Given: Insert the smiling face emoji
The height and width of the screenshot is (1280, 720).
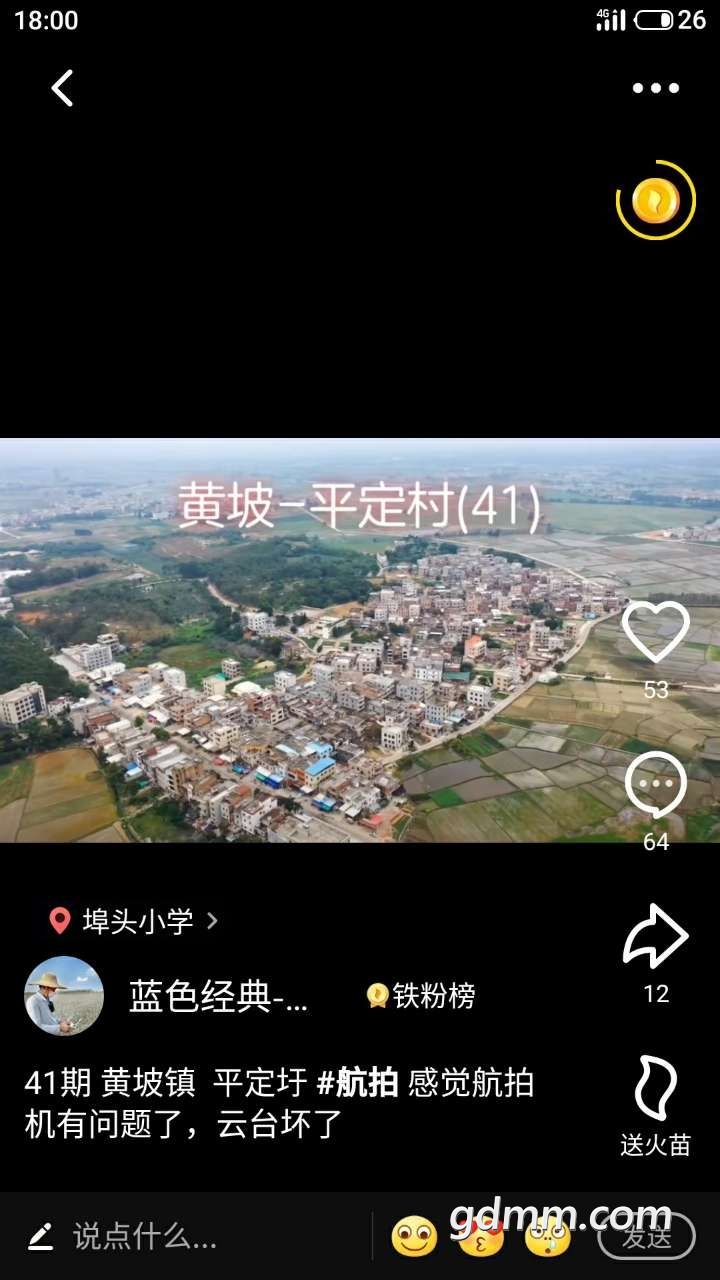Looking at the screenshot, I should pyautogui.click(x=414, y=1237).
